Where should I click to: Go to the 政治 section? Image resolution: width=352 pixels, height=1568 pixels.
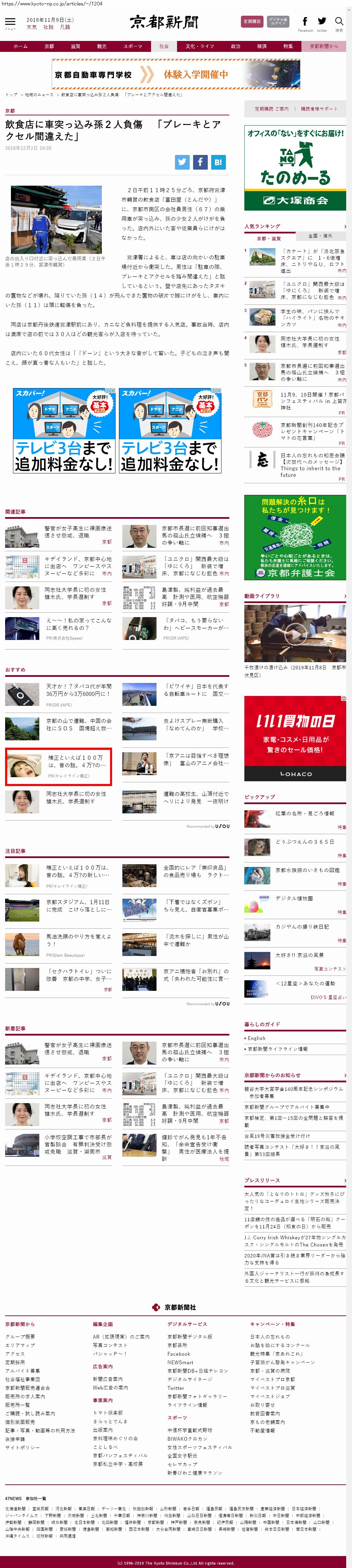[x=235, y=46]
